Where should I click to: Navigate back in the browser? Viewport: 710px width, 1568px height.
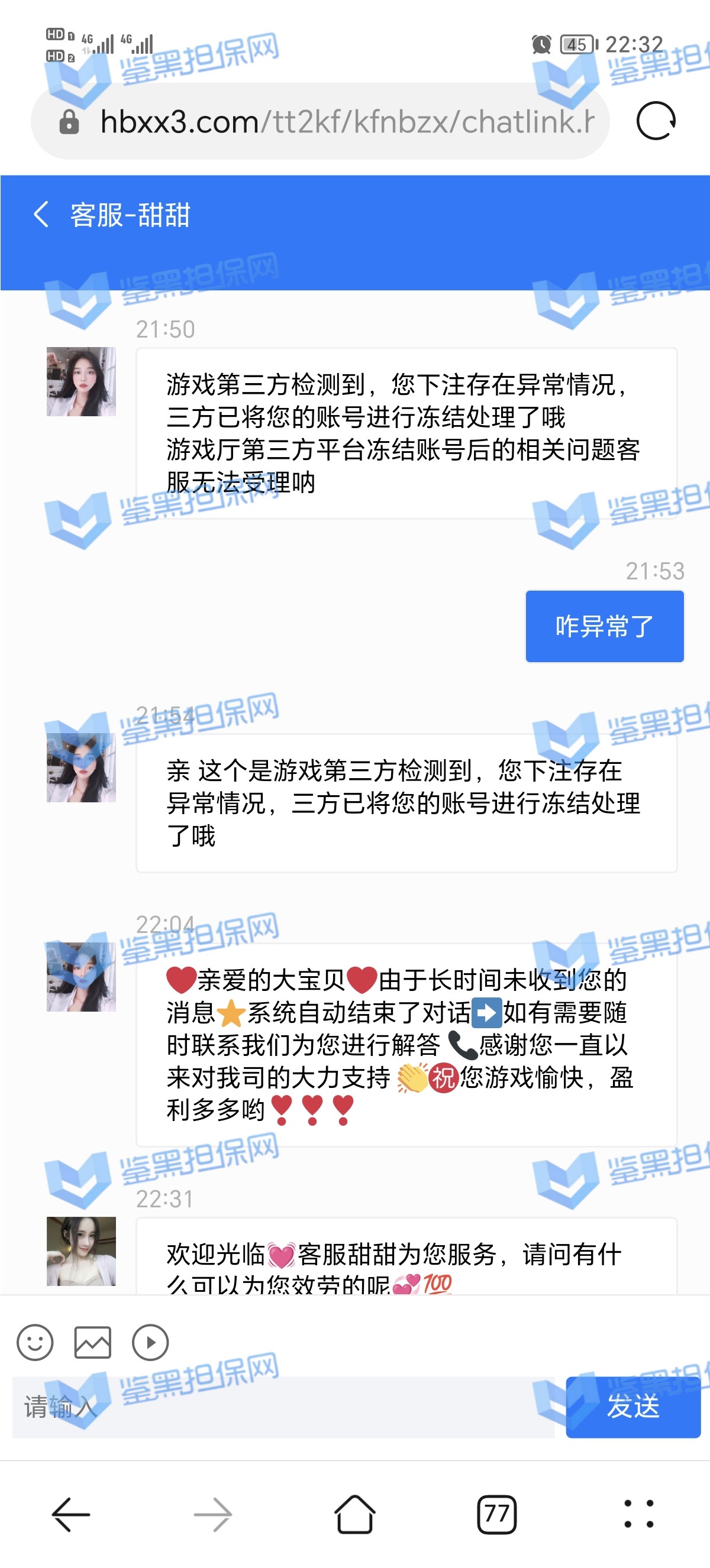tap(70, 1514)
